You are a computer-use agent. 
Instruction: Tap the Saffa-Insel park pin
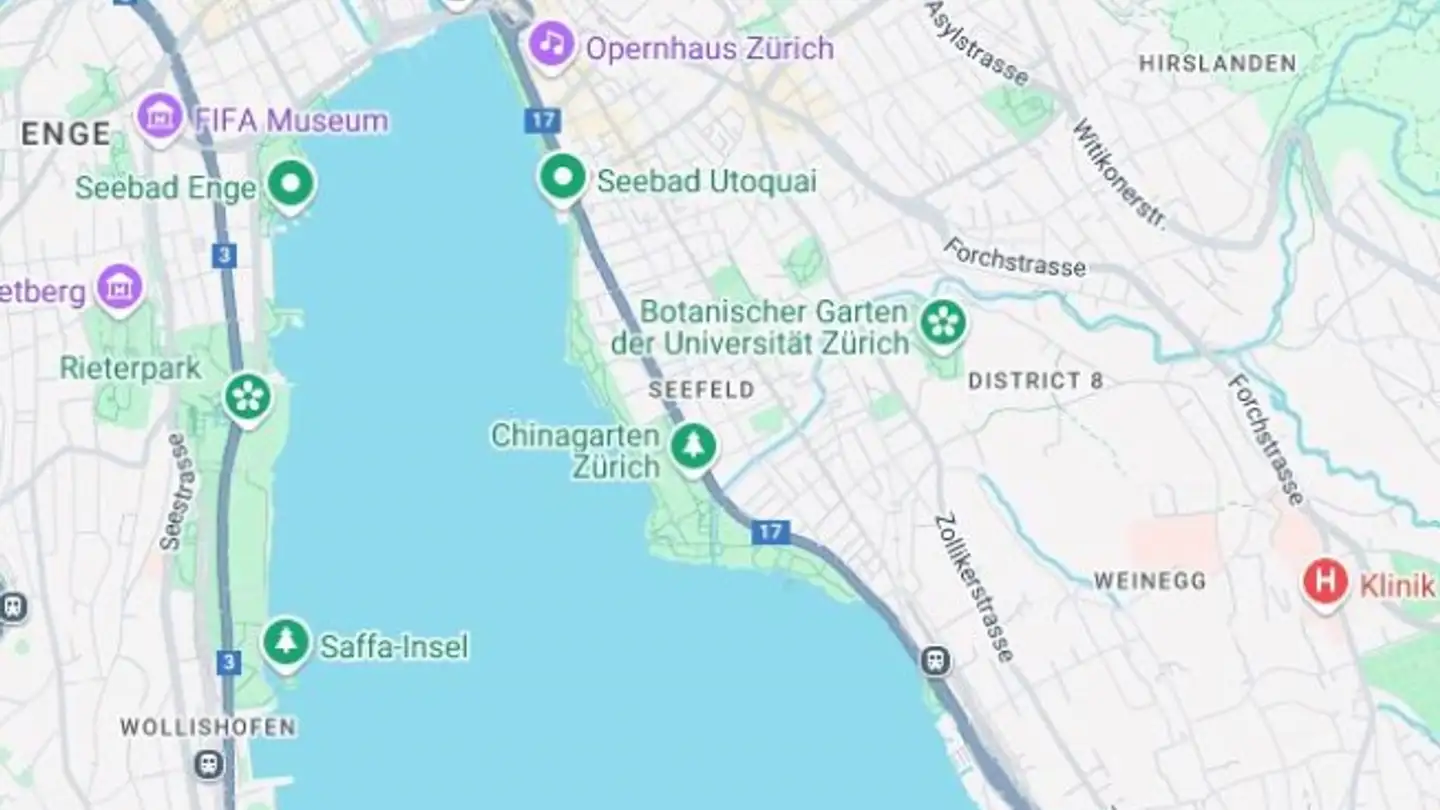tap(286, 642)
